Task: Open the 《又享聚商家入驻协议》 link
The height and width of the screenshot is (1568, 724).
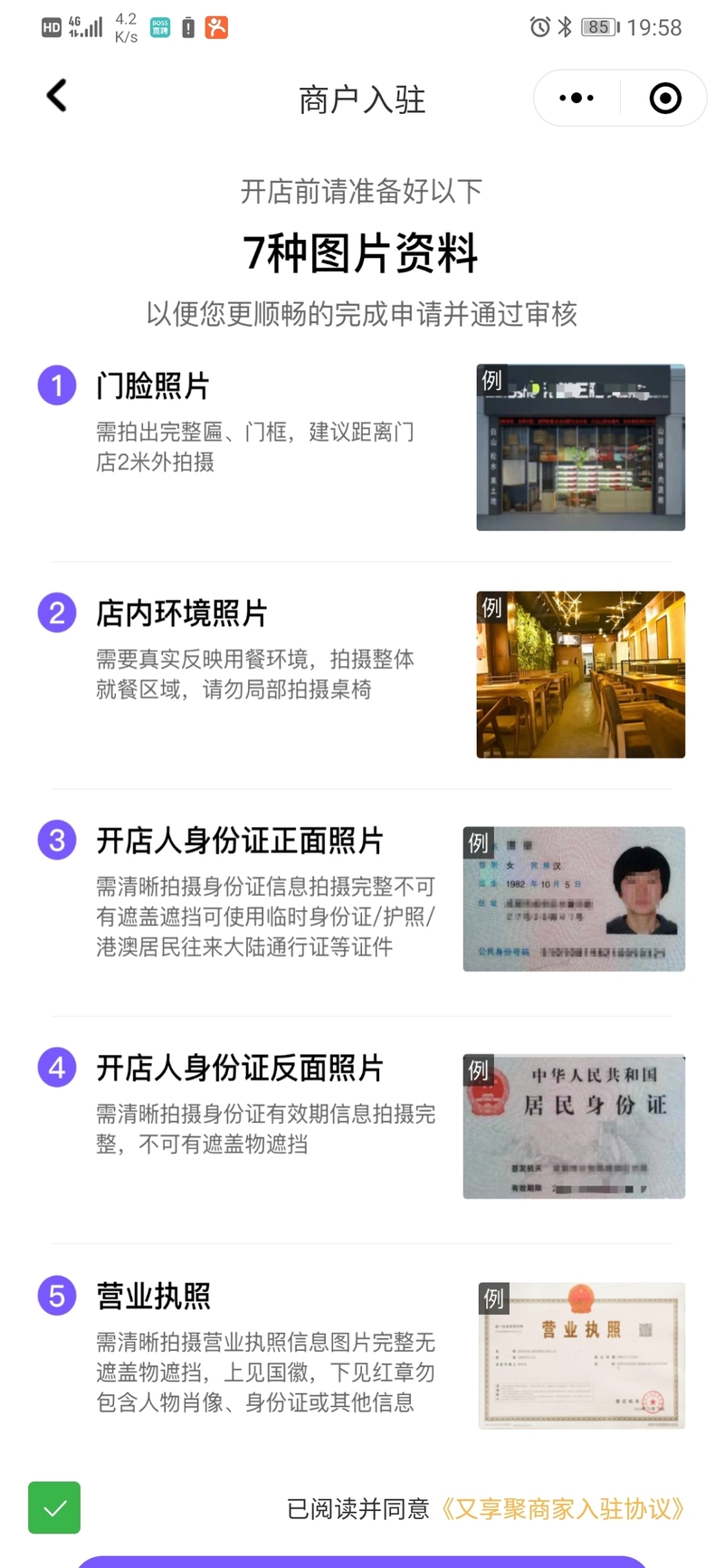Action: [562, 1508]
